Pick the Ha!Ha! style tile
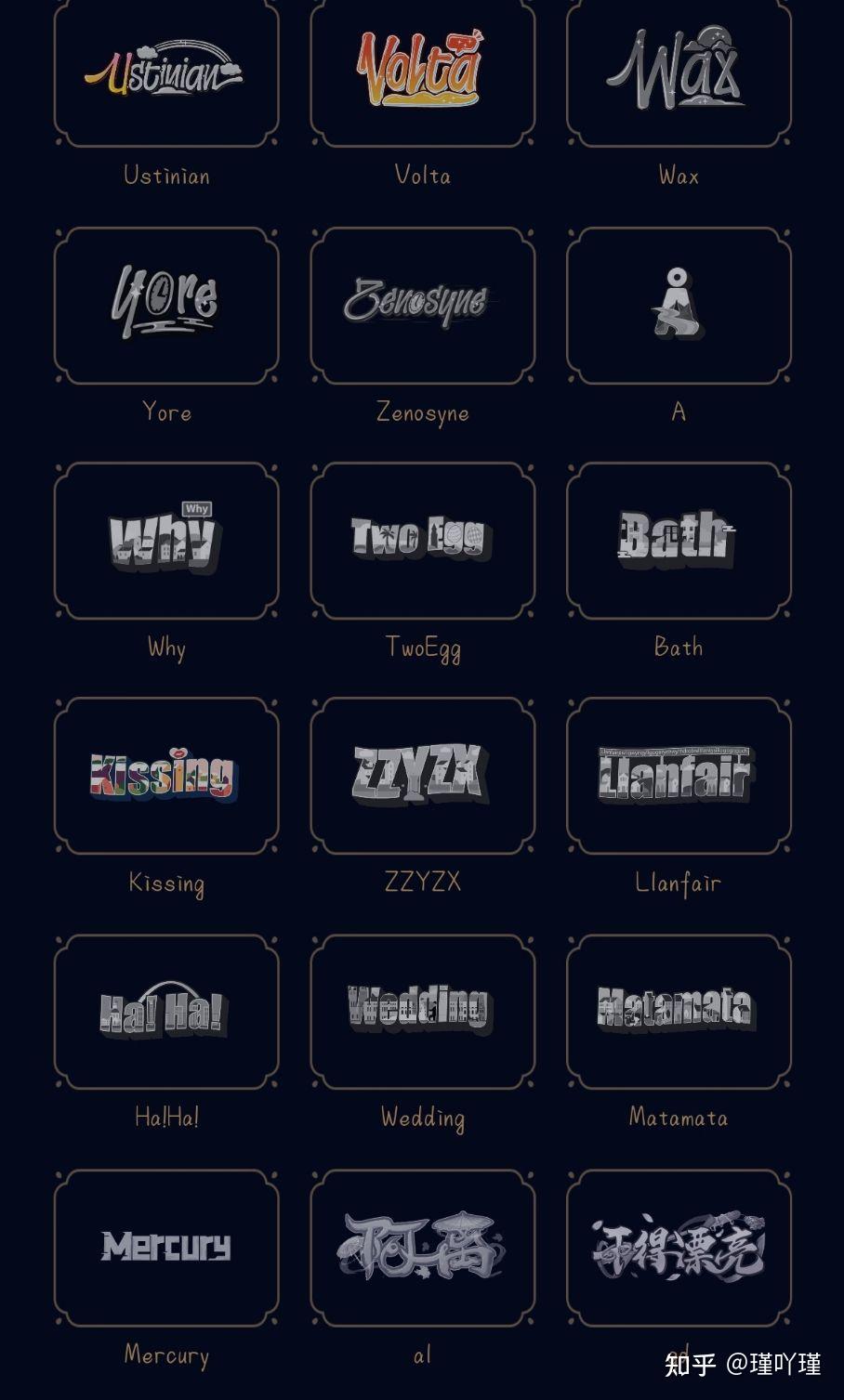This screenshot has width=844, height=1400. pyautogui.click(x=166, y=1011)
